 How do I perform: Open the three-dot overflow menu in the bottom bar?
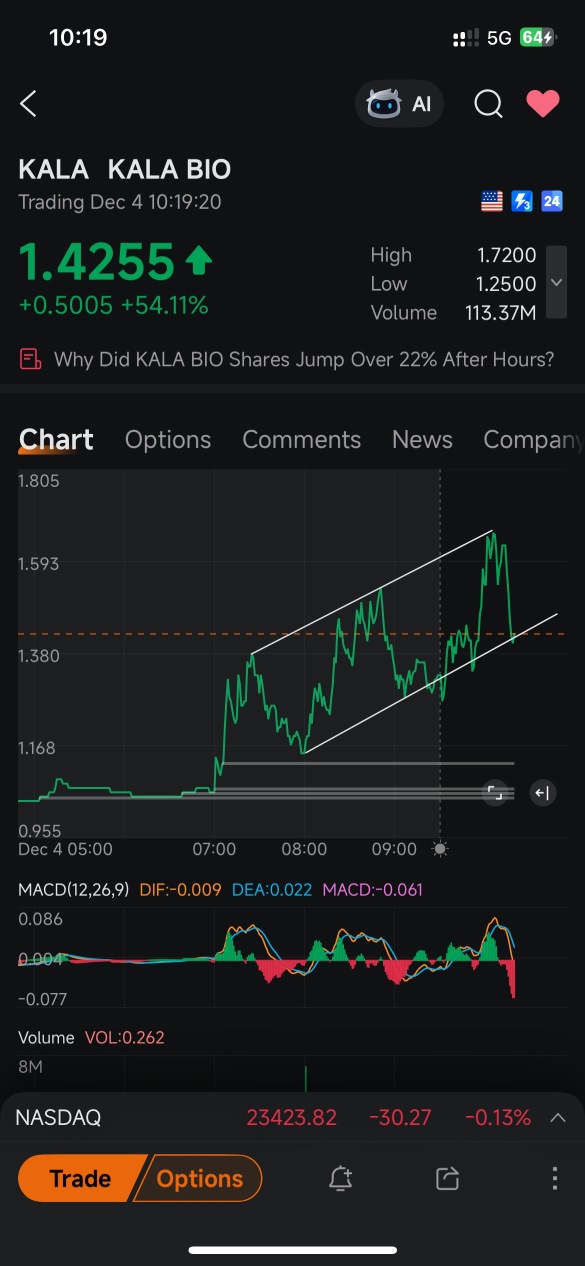click(555, 1178)
